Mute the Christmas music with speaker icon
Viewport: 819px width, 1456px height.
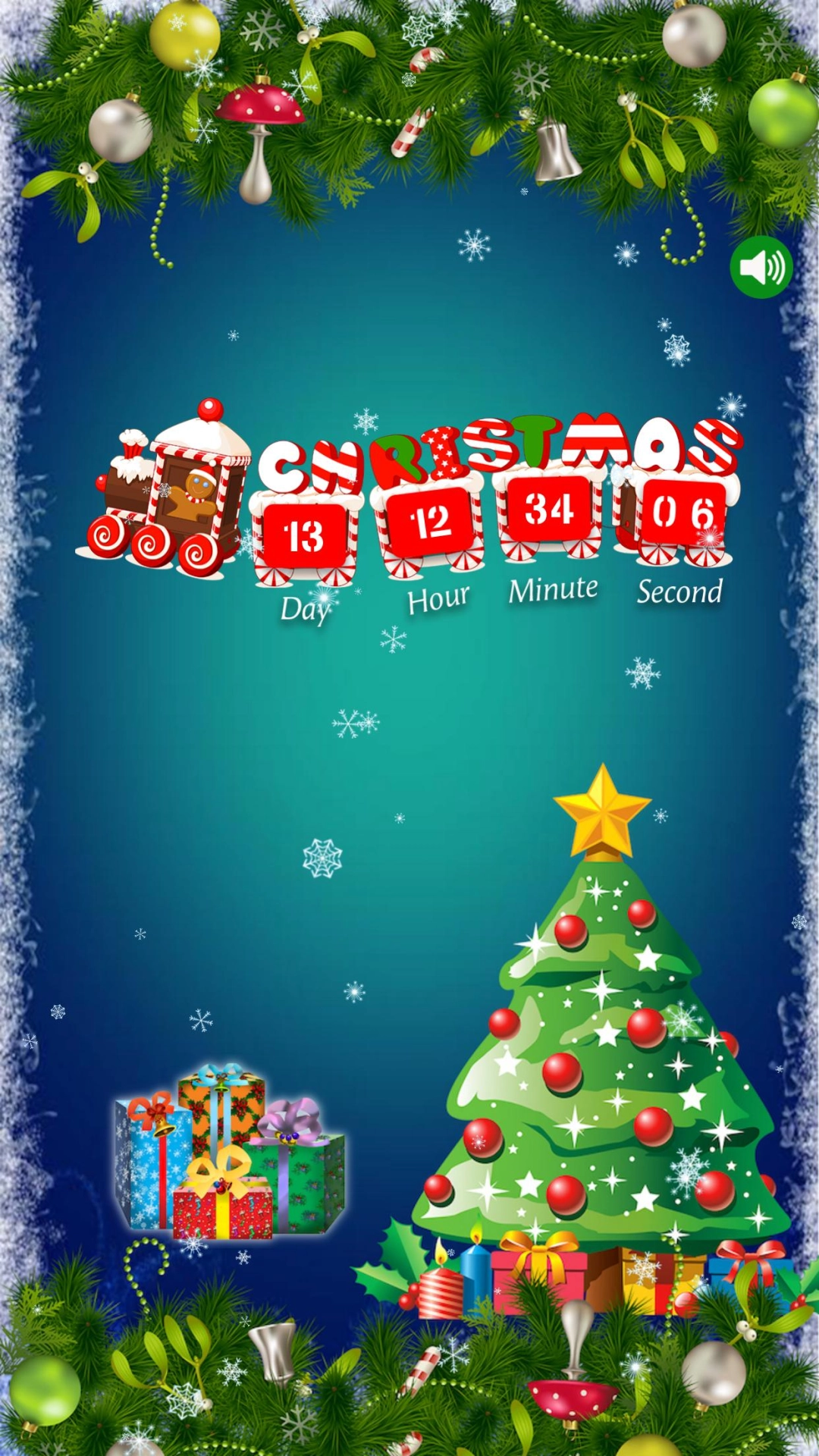click(761, 267)
